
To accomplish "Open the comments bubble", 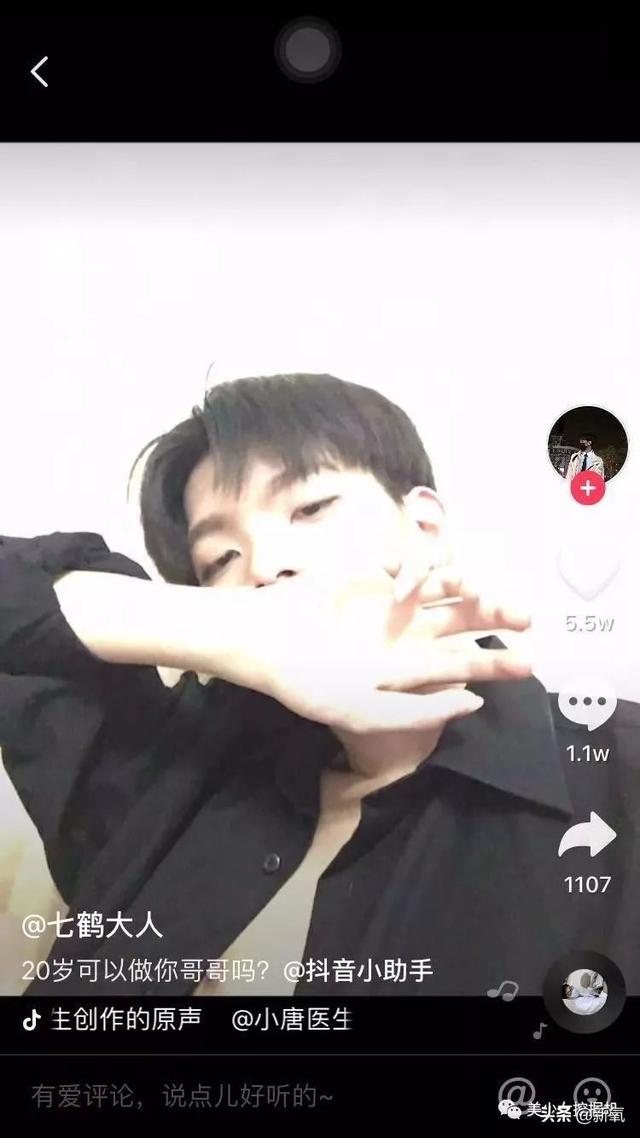I will click(587, 707).
